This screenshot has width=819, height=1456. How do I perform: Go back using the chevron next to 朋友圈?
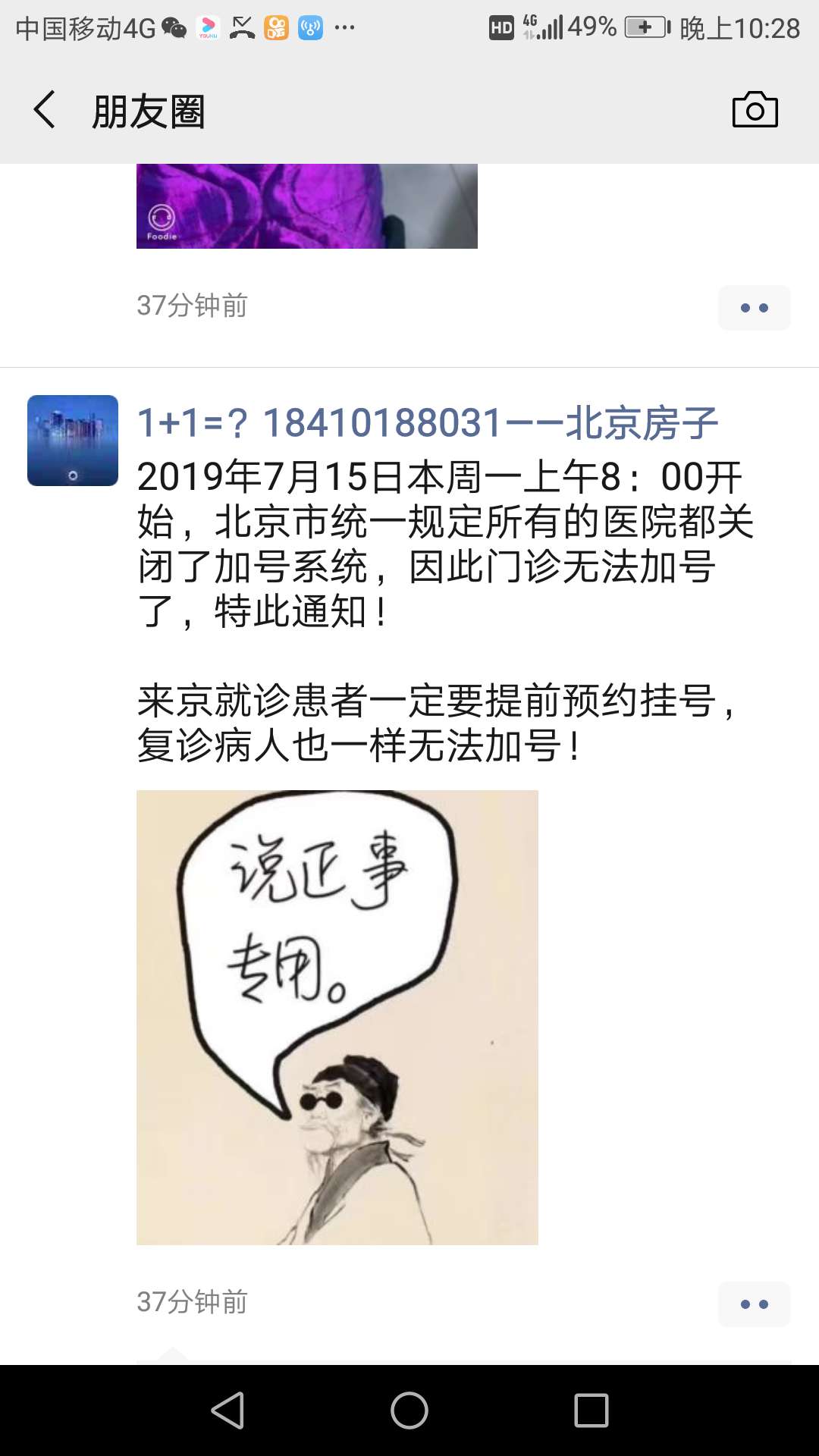click(x=43, y=108)
